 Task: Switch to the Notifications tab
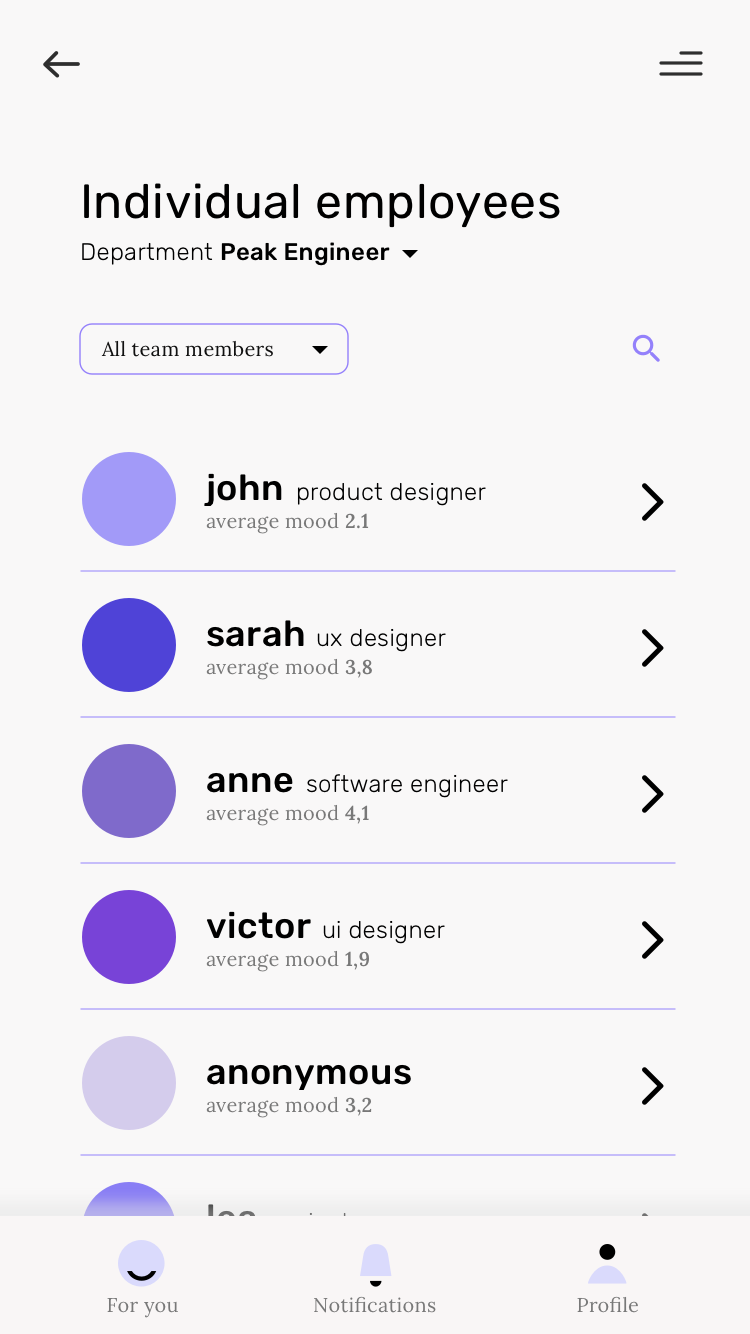click(x=375, y=1278)
